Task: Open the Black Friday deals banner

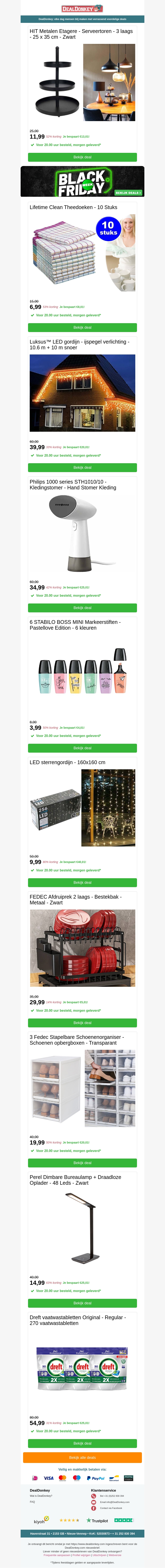Action: [x=82, y=181]
